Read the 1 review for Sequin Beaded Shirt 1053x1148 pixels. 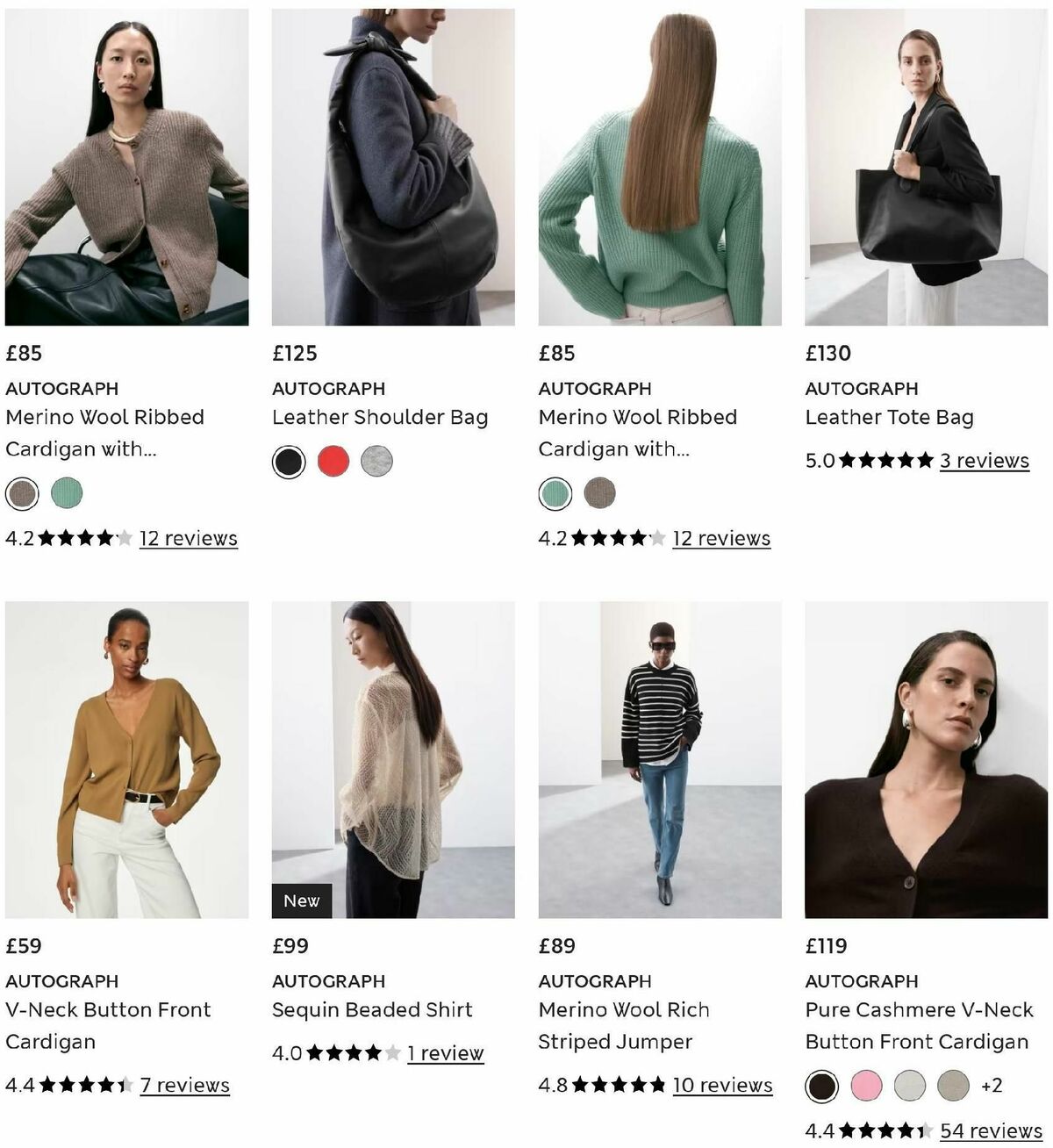(447, 1053)
